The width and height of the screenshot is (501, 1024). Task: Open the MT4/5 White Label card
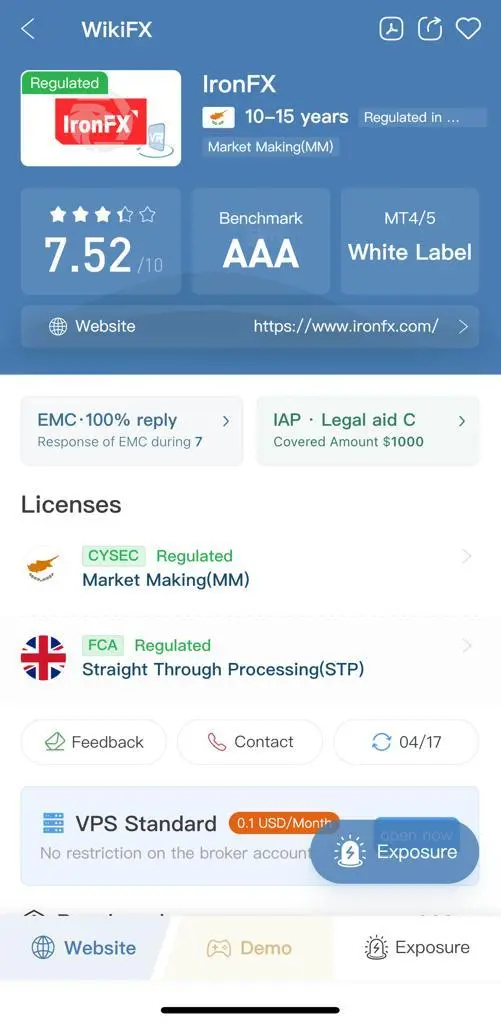coord(410,242)
